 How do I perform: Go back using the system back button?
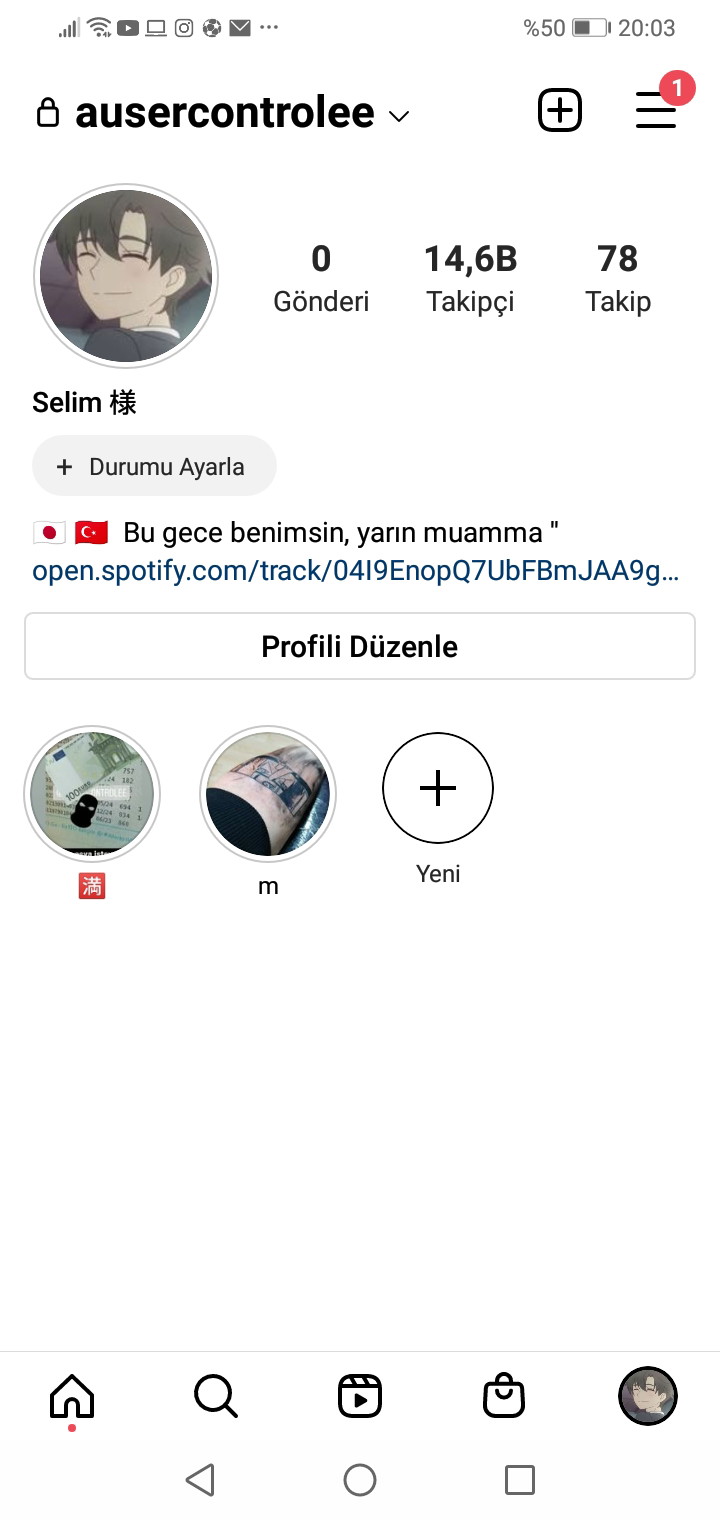coord(200,1480)
